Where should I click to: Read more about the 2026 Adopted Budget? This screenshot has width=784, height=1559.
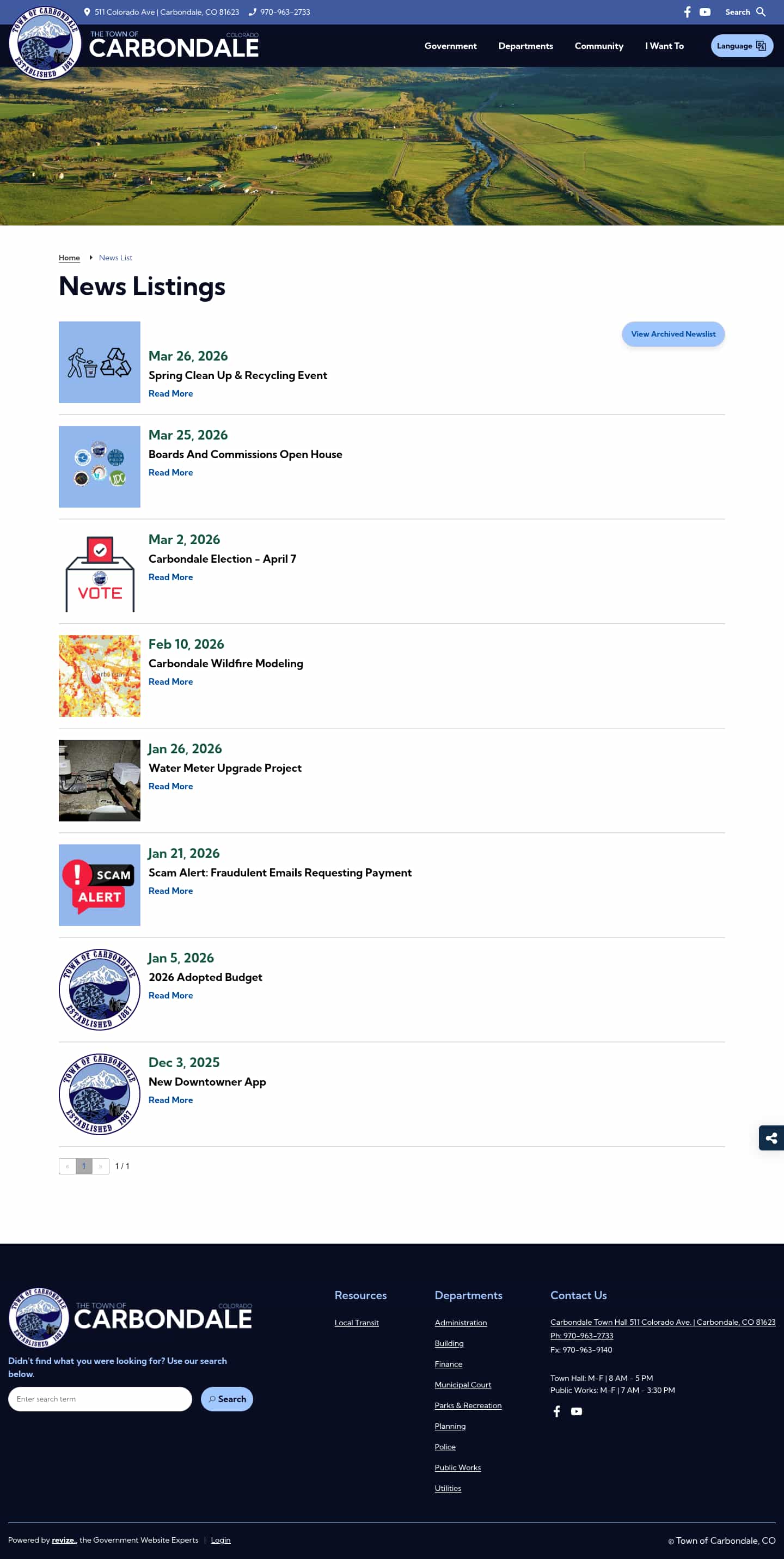[170, 996]
